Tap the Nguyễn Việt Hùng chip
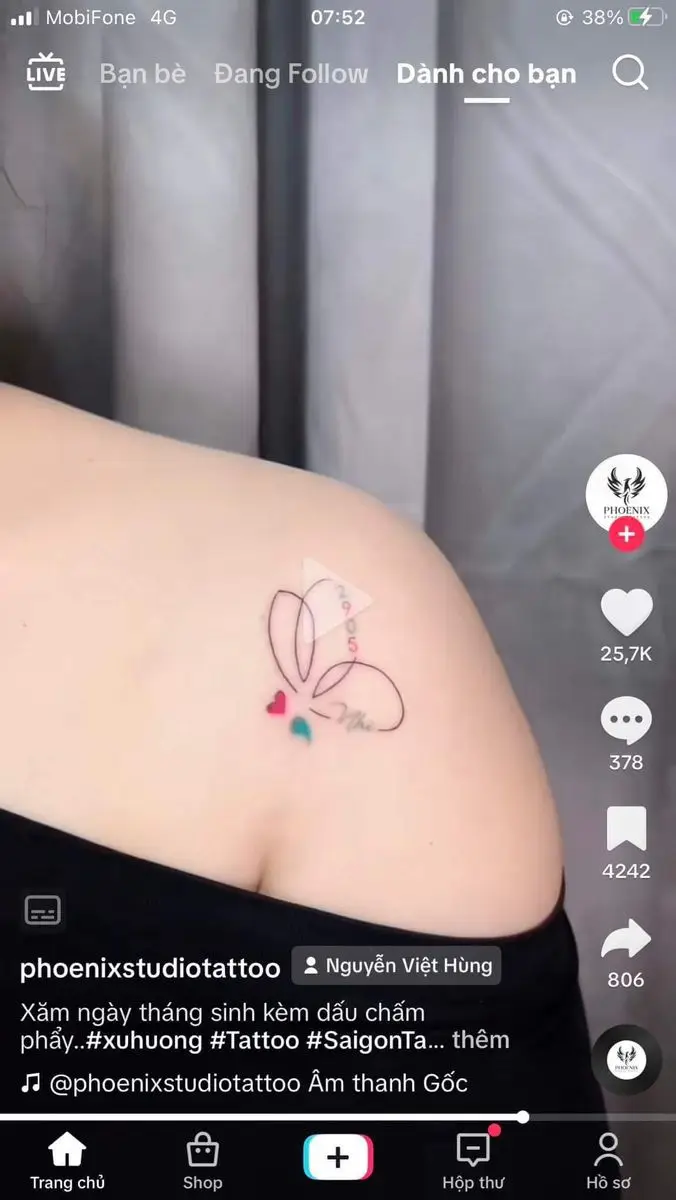The width and height of the screenshot is (676, 1200). (397, 966)
